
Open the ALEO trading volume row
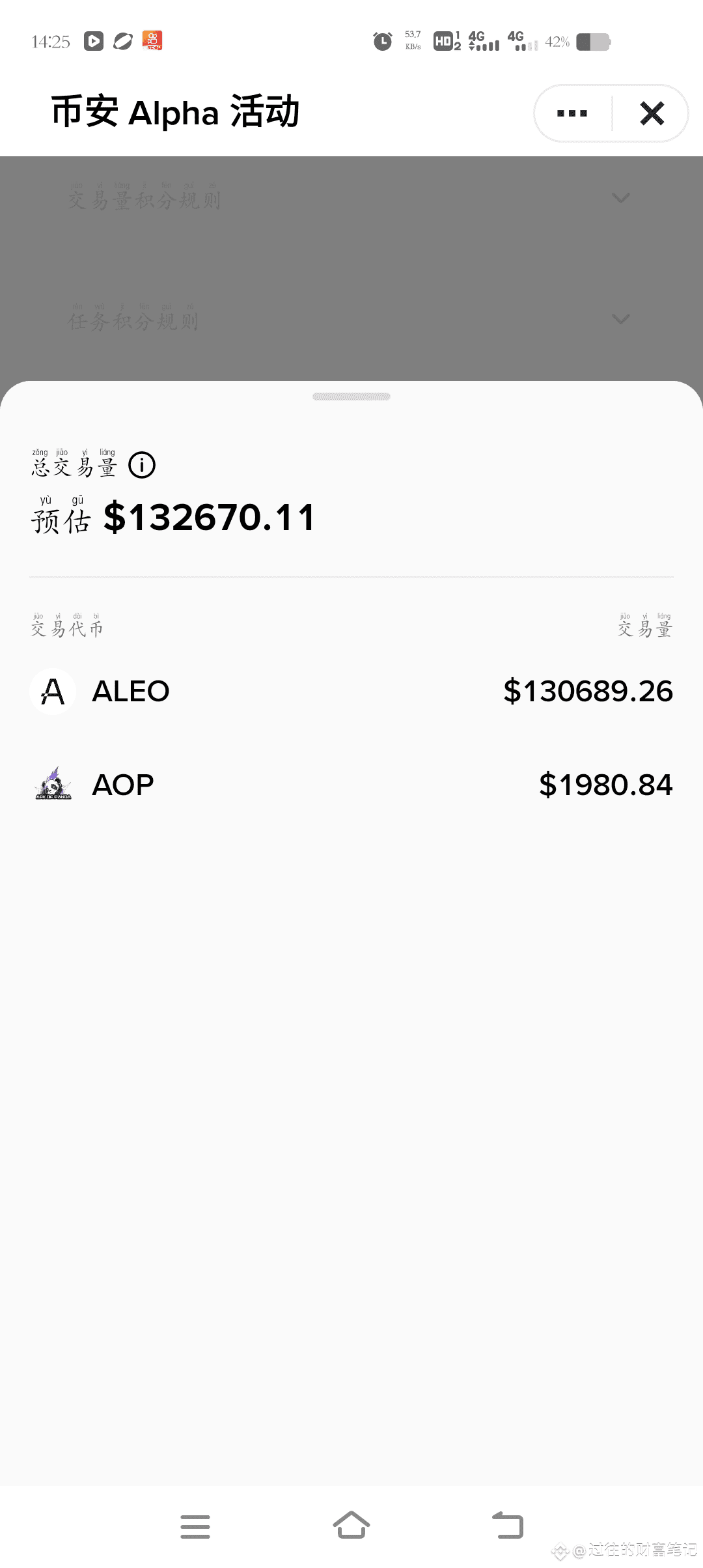[x=351, y=691]
